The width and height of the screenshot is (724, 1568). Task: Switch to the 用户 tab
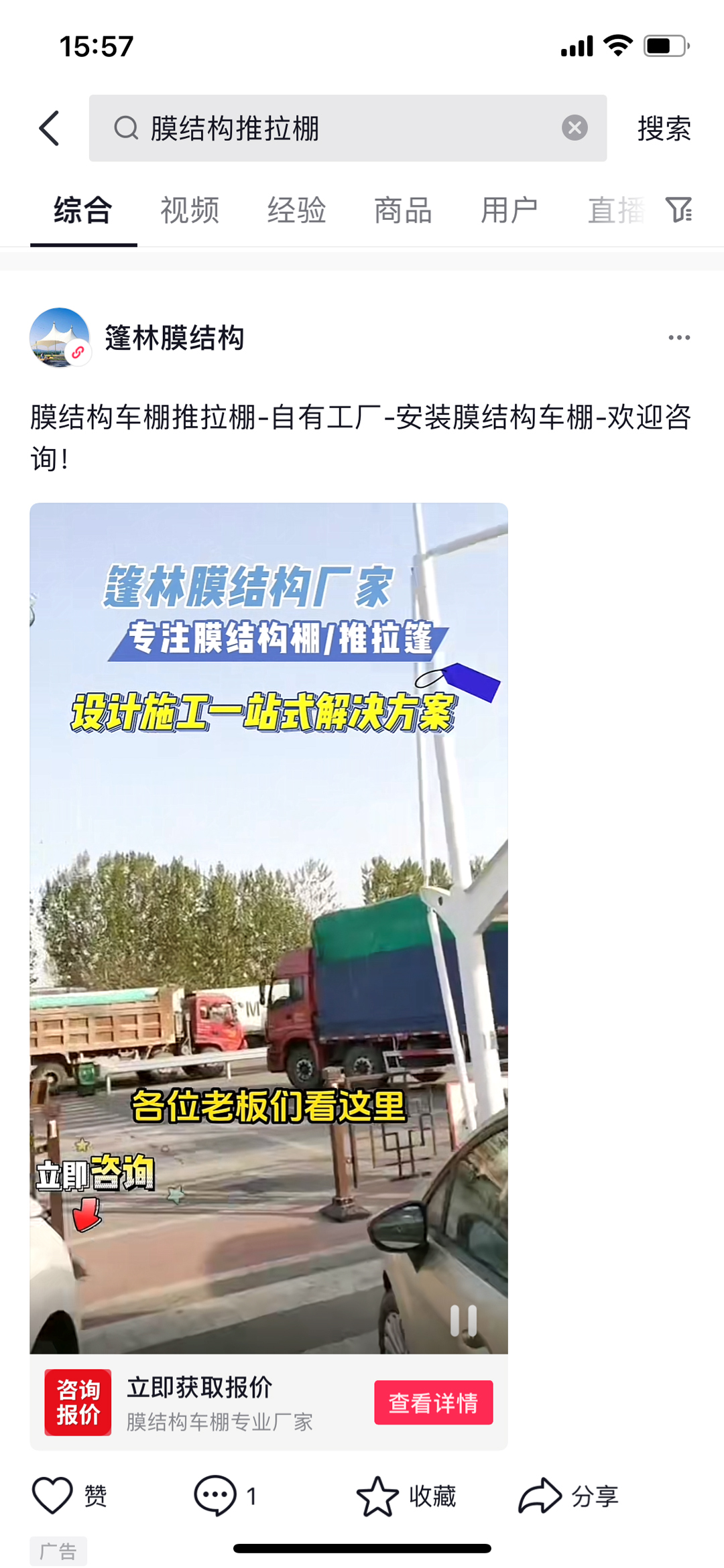pyautogui.click(x=509, y=210)
